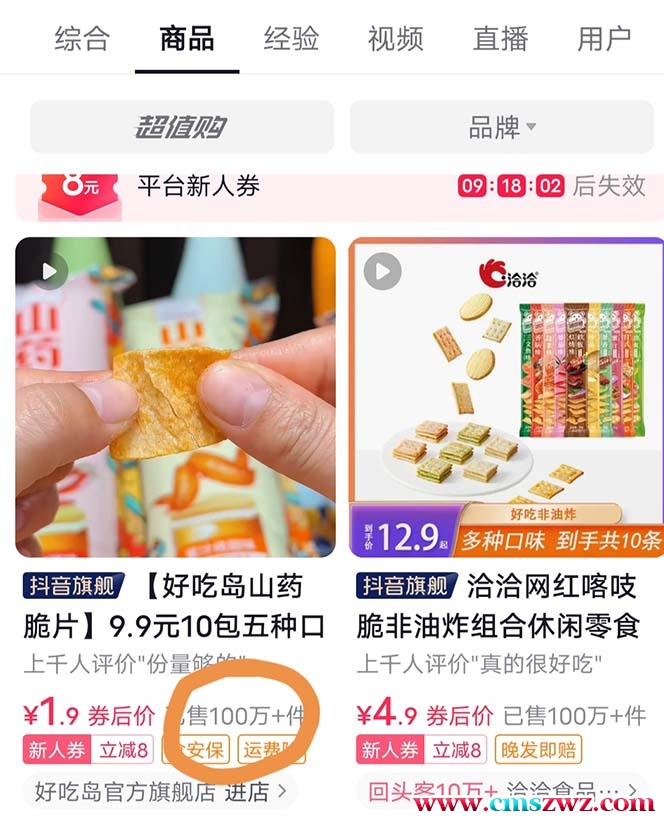This screenshot has height=821, width=664.
Task: Switch to the 视频 tab
Action: point(396,39)
